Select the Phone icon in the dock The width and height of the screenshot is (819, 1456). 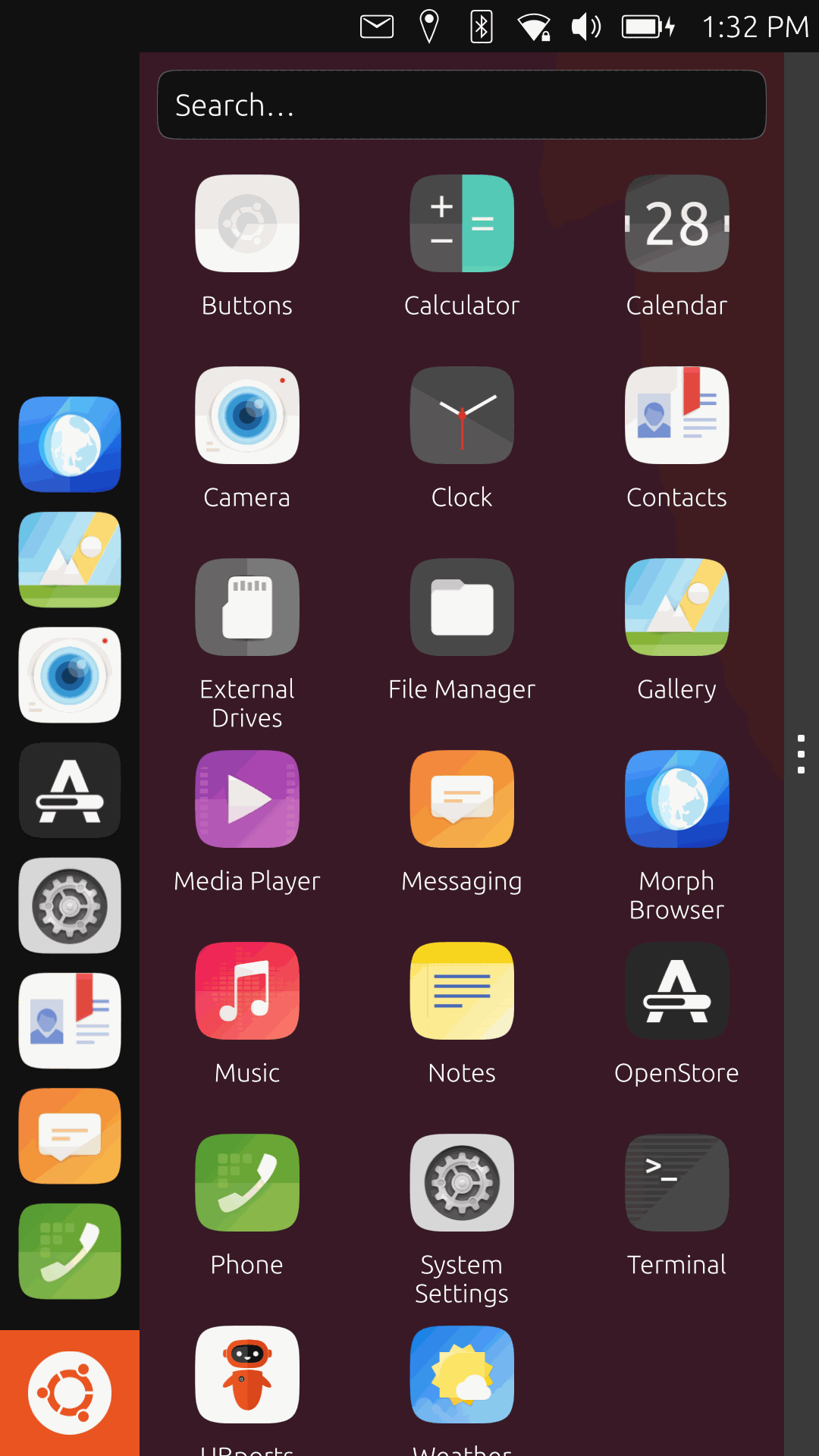pos(69,1251)
